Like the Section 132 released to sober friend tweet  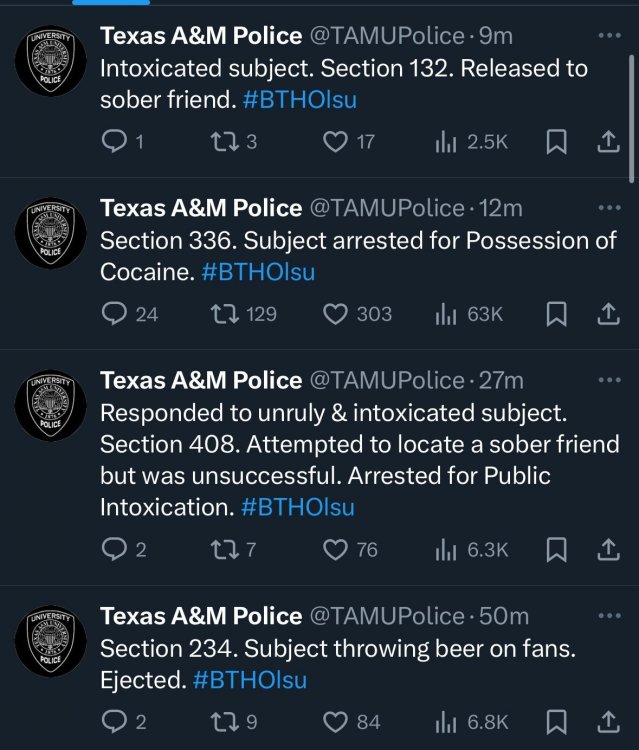336,142
